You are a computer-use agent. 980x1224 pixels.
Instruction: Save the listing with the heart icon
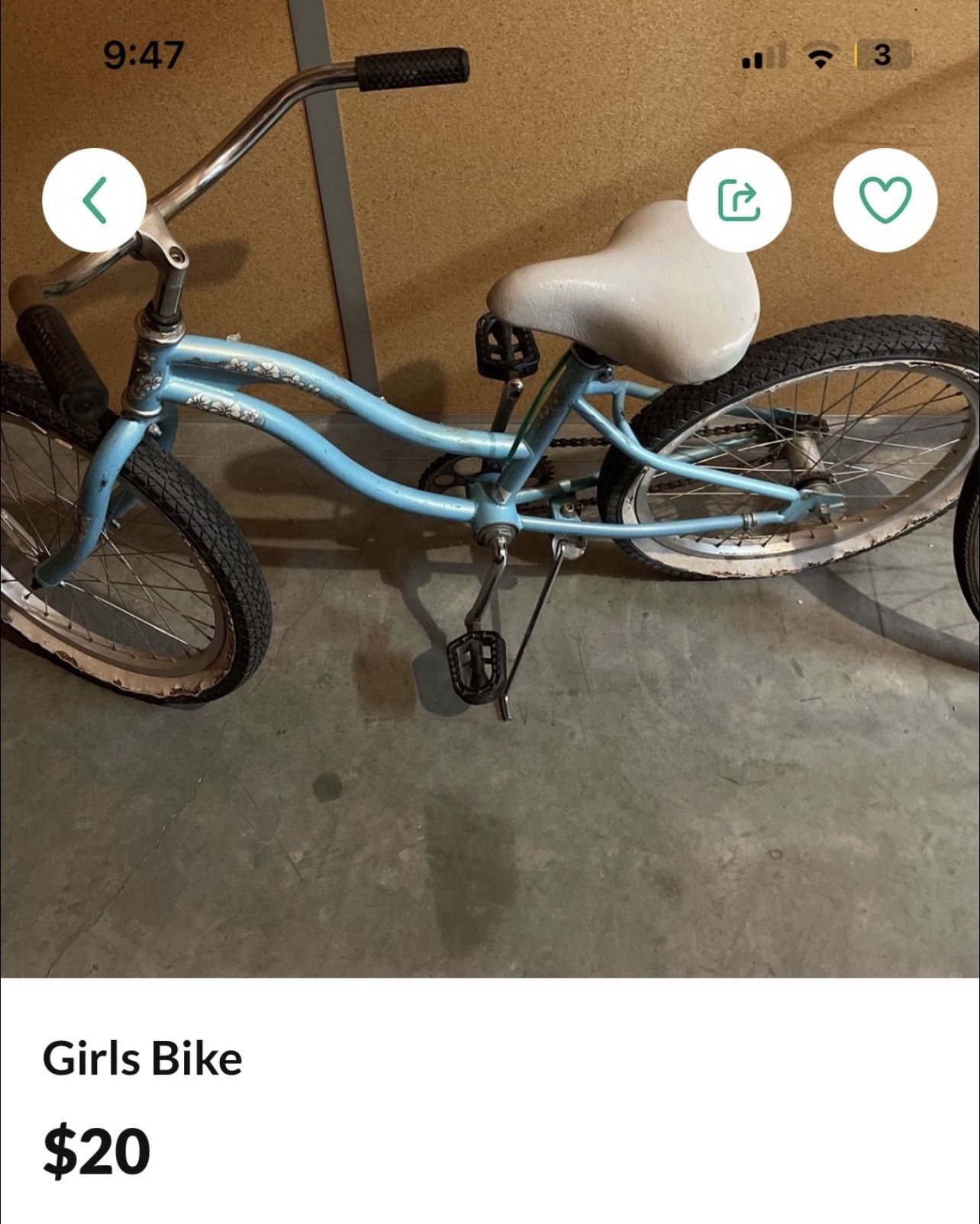pyautogui.click(x=885, y=200)
